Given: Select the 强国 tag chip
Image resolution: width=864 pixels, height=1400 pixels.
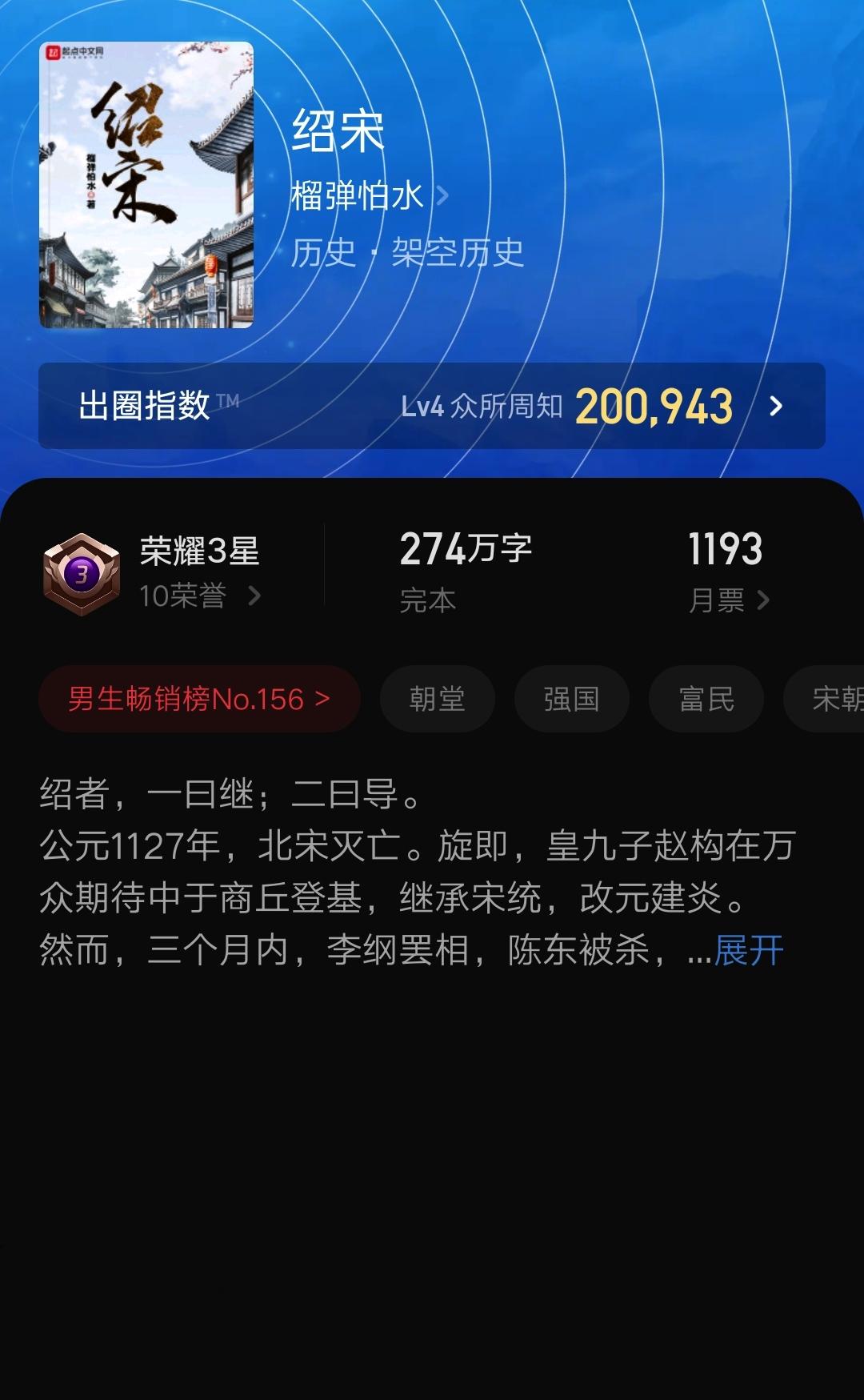Looking at the screenshot, I should 572,699.
